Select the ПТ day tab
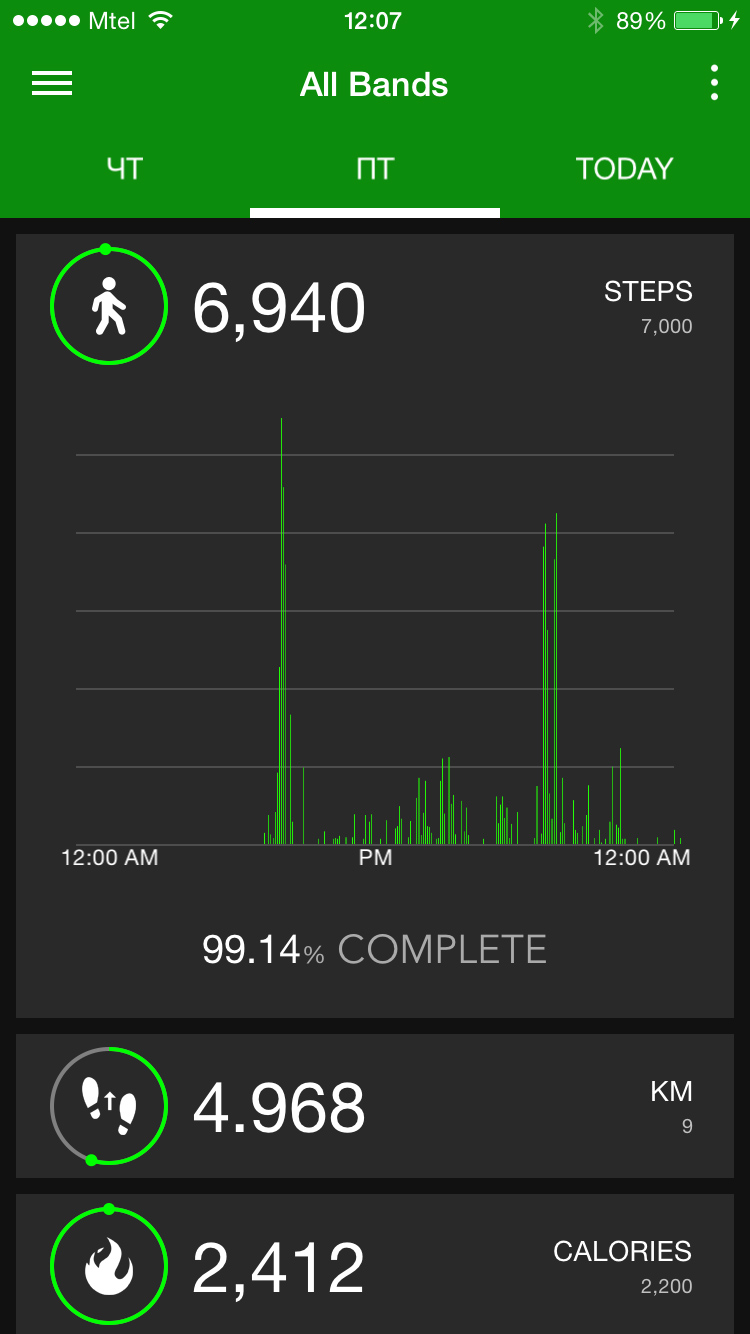Screen dimensions: 750x1334 click(x=375, y=168)
